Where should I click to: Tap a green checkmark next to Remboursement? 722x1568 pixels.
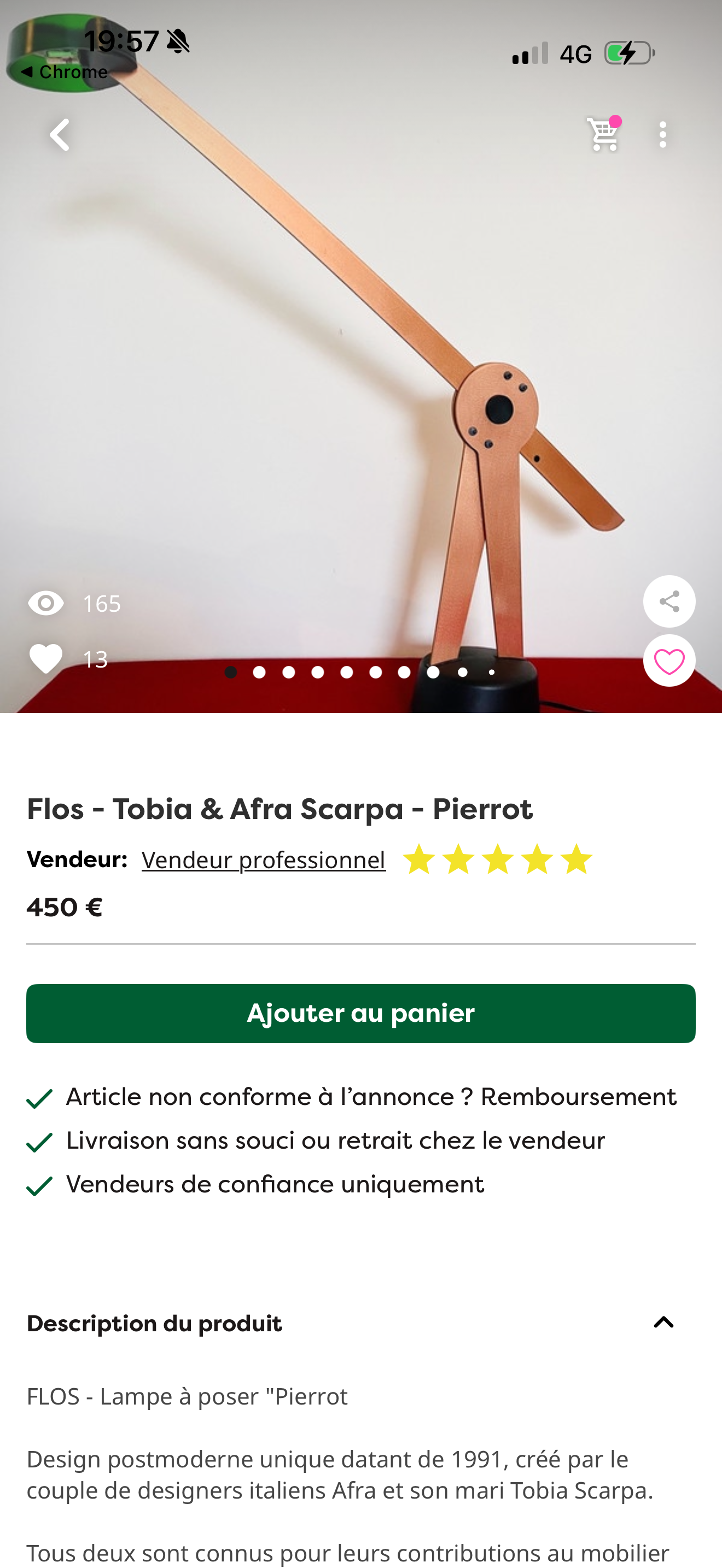tap(40, 1099)
